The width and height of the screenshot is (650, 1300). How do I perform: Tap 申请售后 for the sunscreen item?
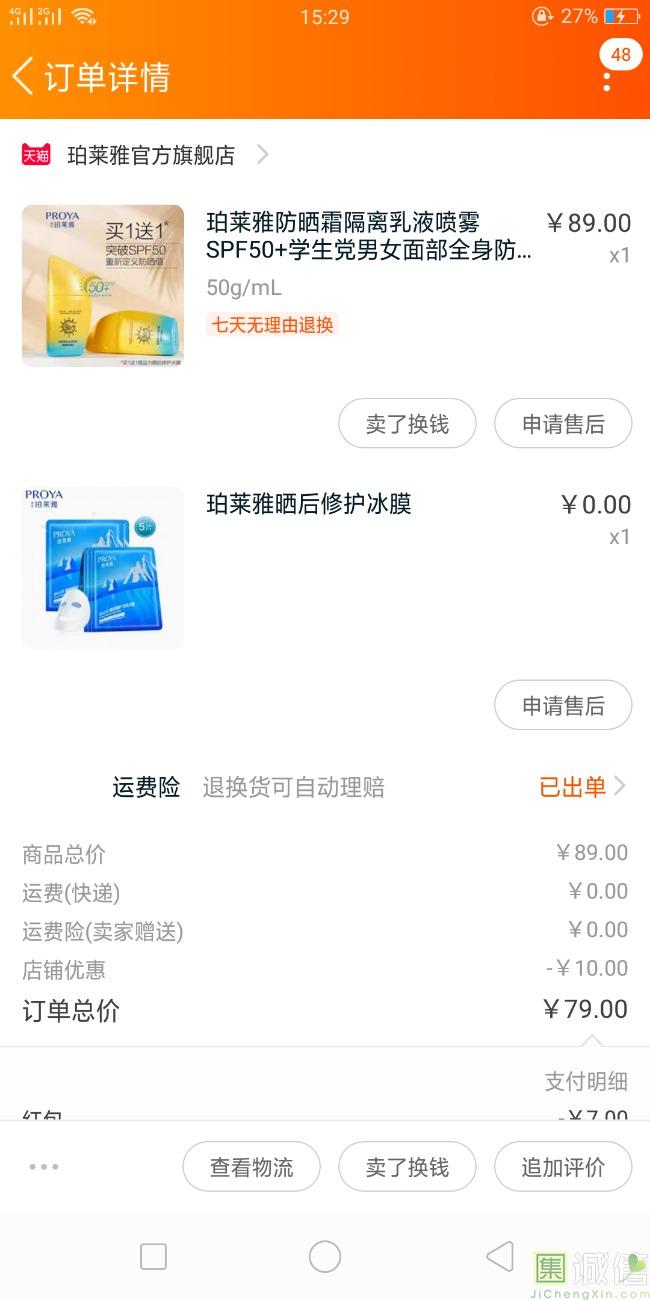click(x=563, y=424)
